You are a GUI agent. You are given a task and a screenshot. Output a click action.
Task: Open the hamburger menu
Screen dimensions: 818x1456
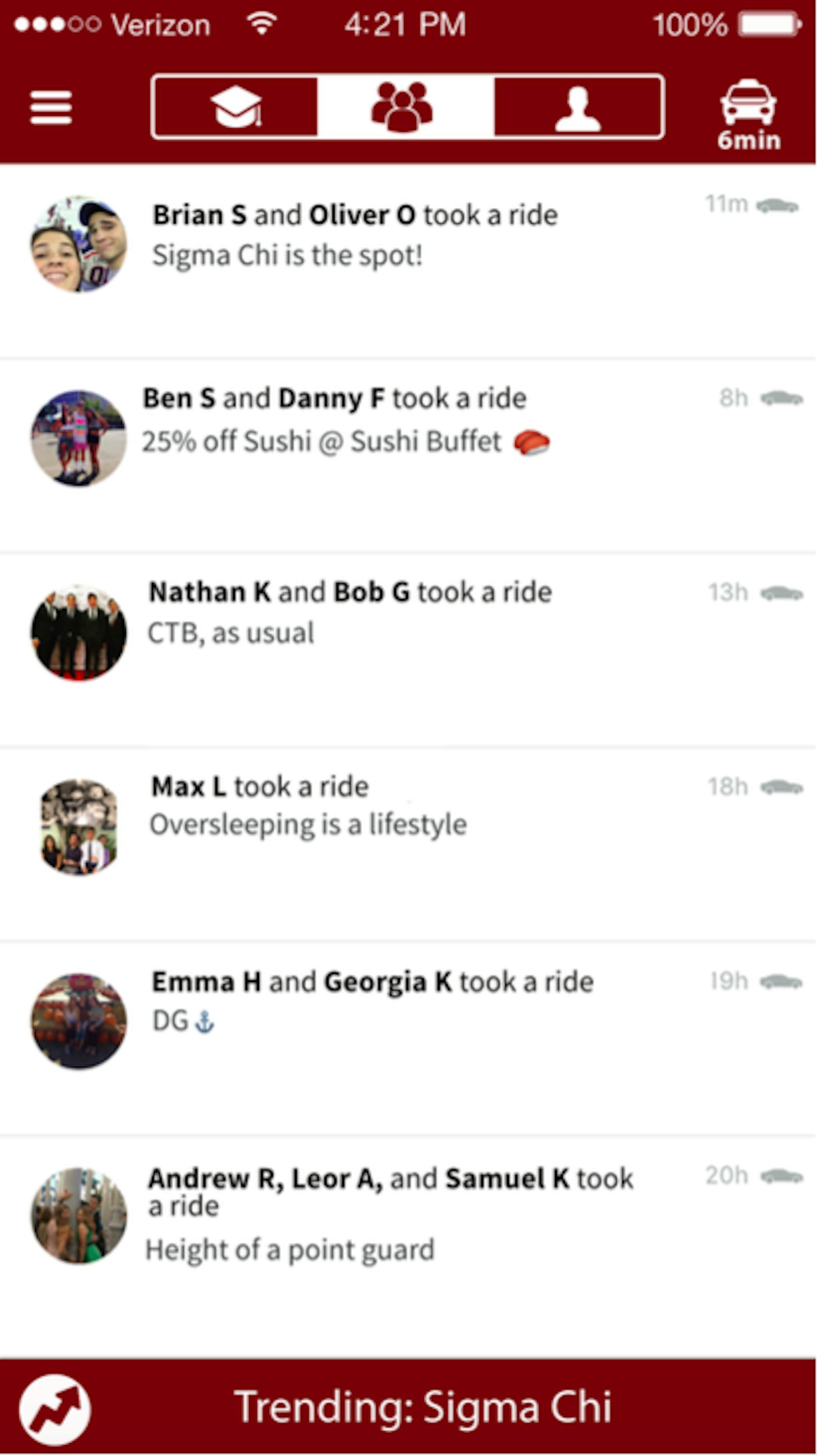point(51,107)
